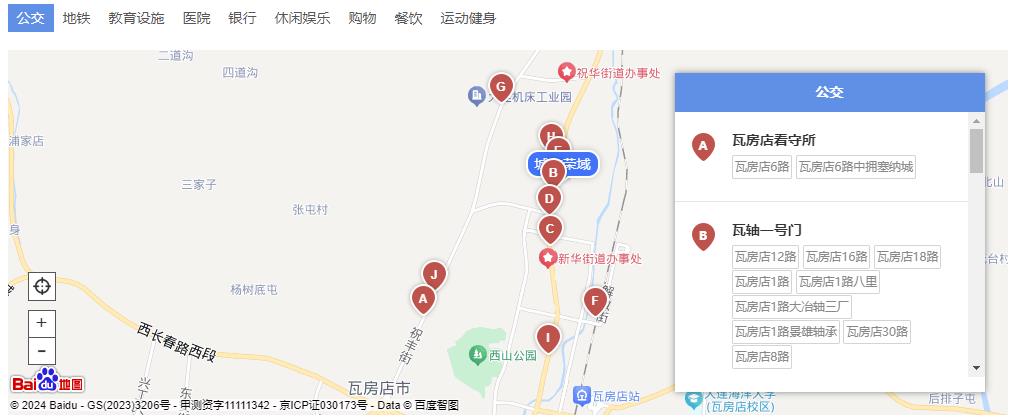The image size is (1009, 420).
Task: Zoom out of the map
Action: point(42,351)
